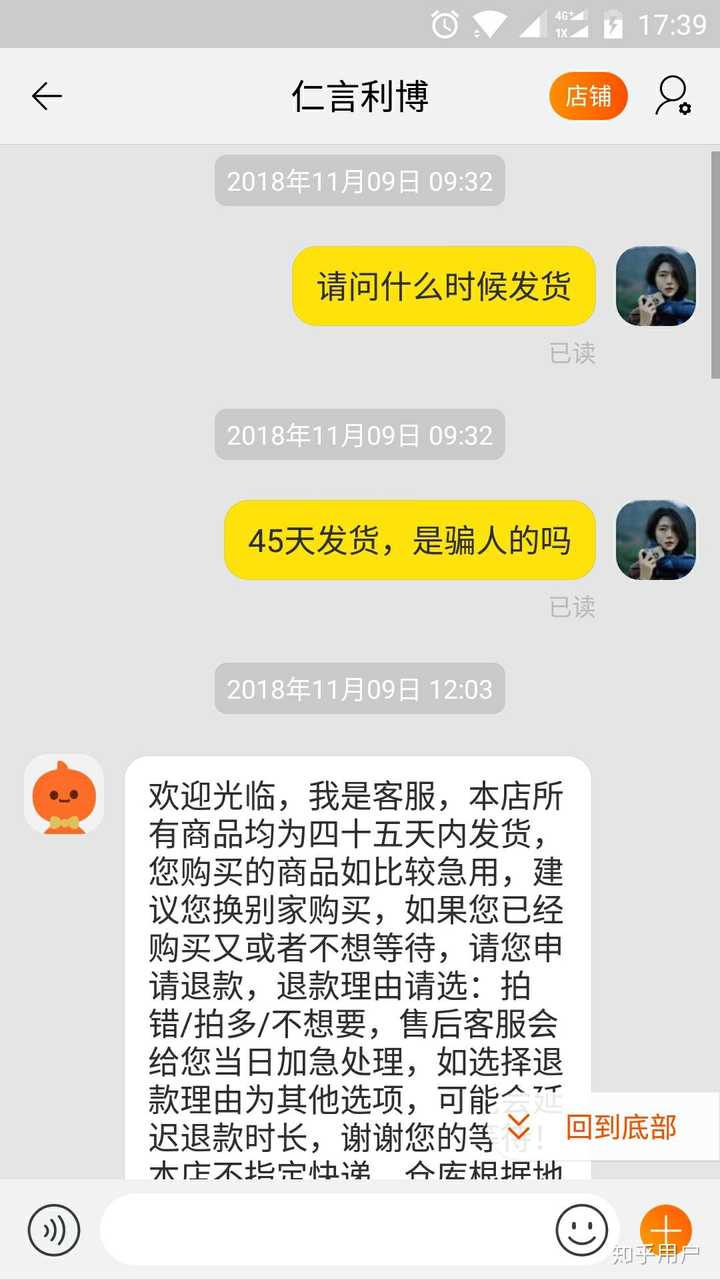Tap the customer service avatar
This screenshot has height=1280, width=720.
click(64, 795)
